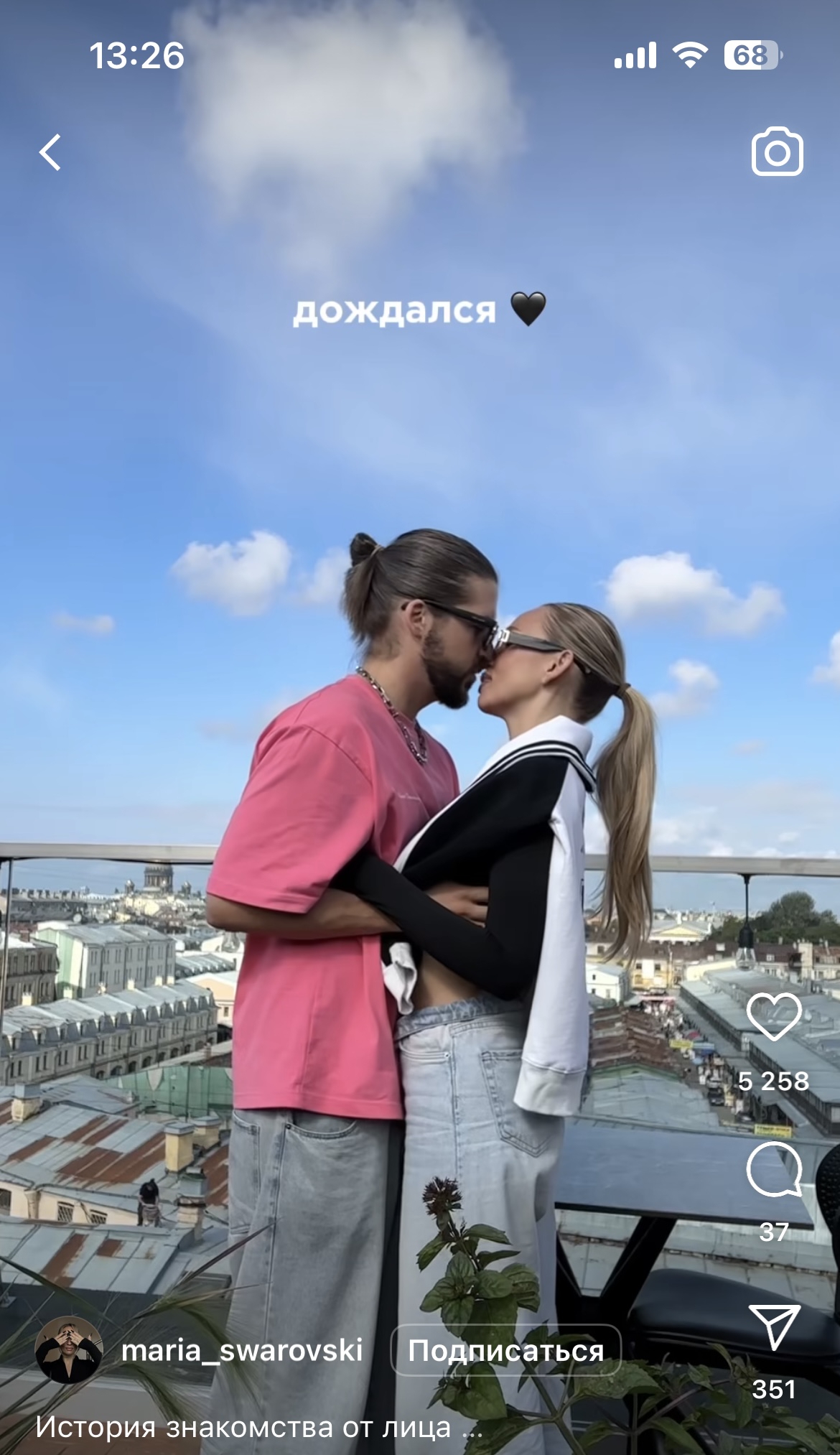Go back using the arrow icon
Image resolution: width=840 pixels, height=1455 pixels.
coord(50,152)
